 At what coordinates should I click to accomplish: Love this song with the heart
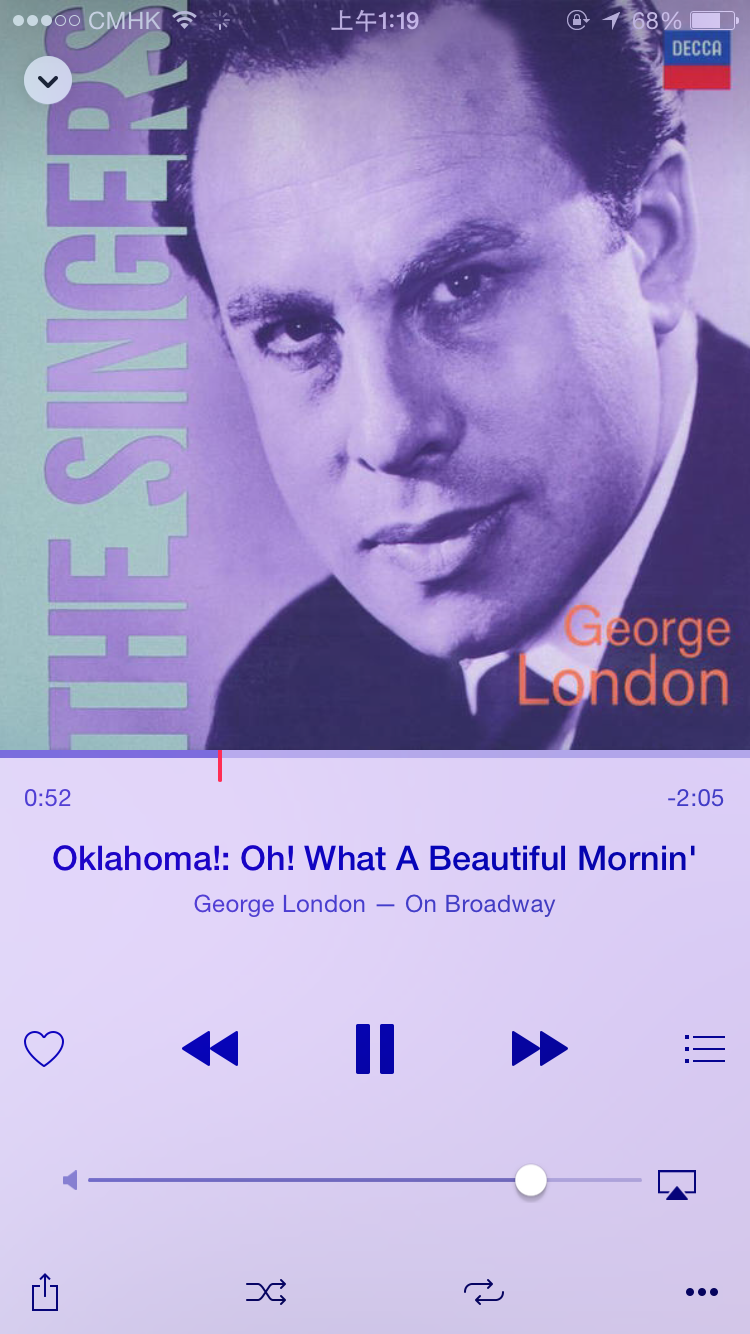pos(44,1049)
